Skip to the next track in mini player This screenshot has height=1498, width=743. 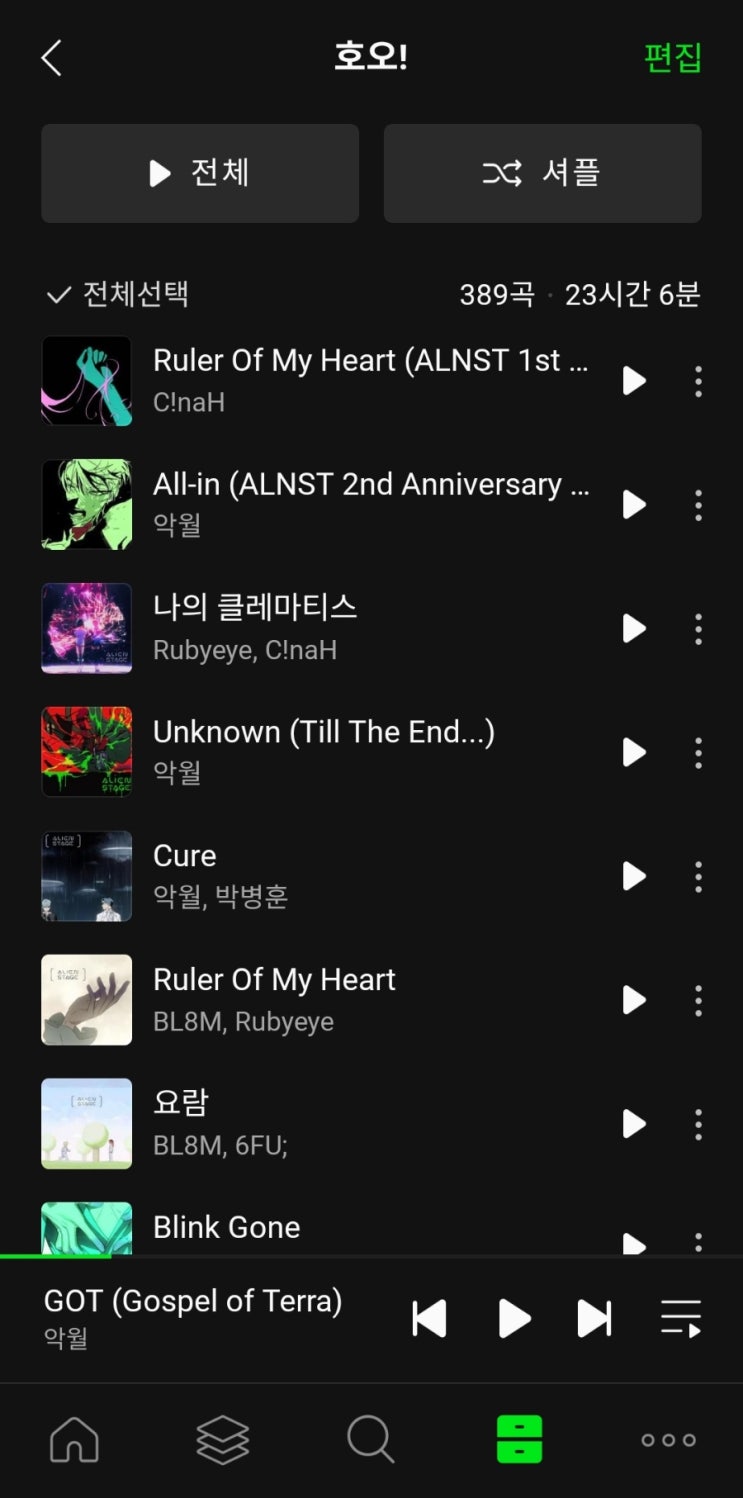pyautogui.click(x=594, y=1319)
